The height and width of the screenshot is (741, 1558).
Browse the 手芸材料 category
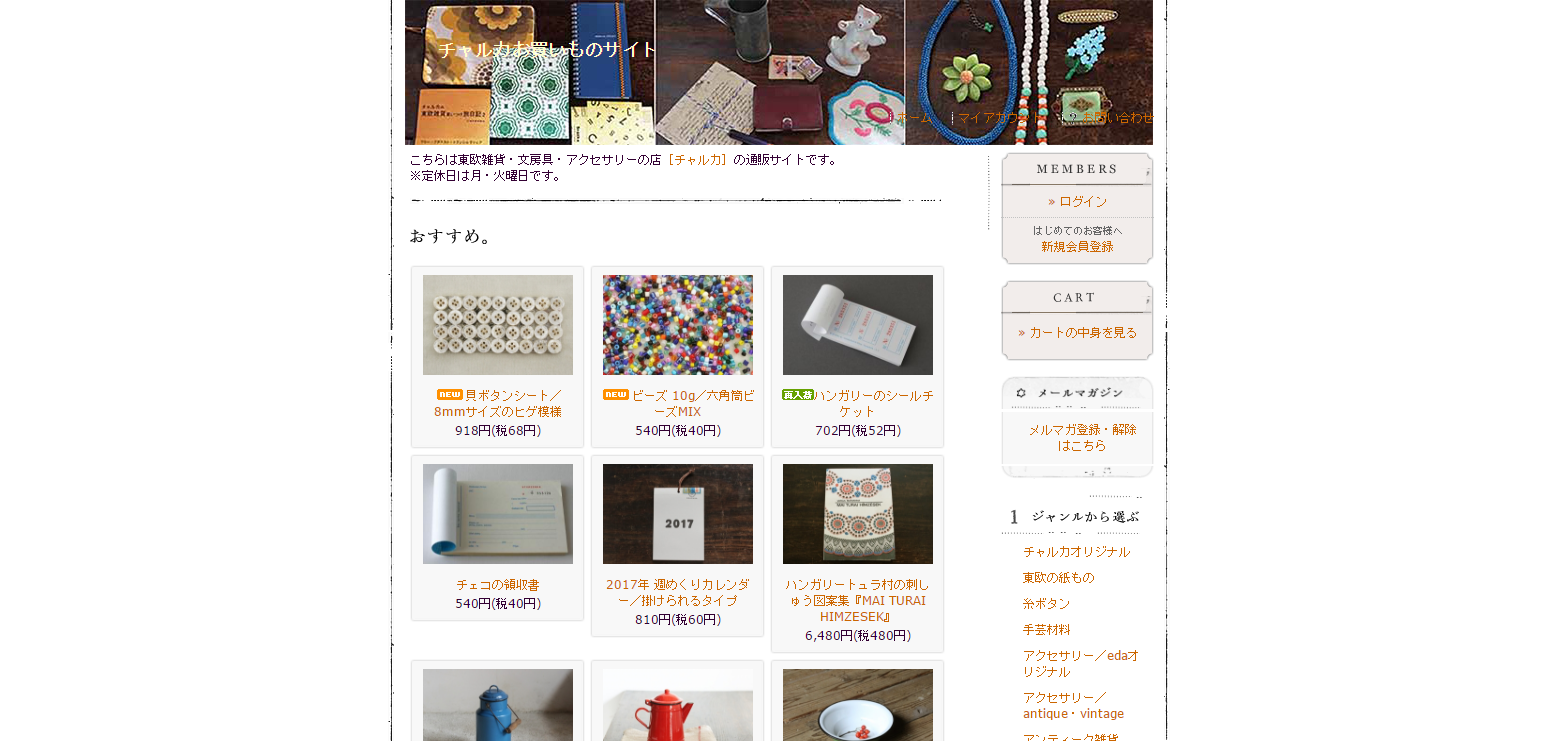tap(1046, 630)
